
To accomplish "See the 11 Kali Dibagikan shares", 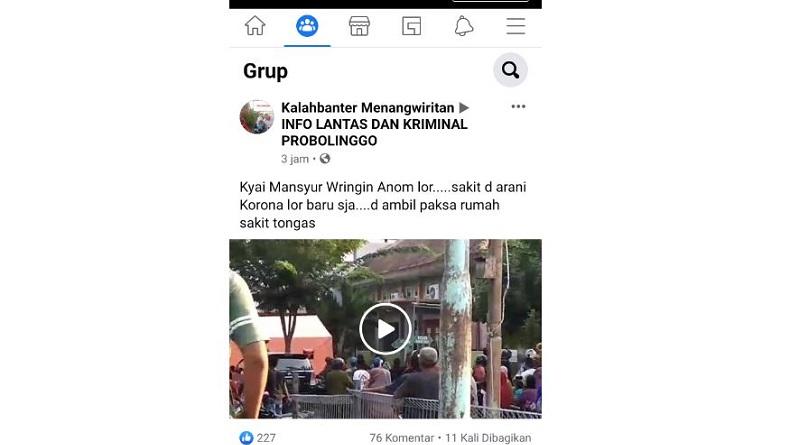I will [x=488, y=438].
